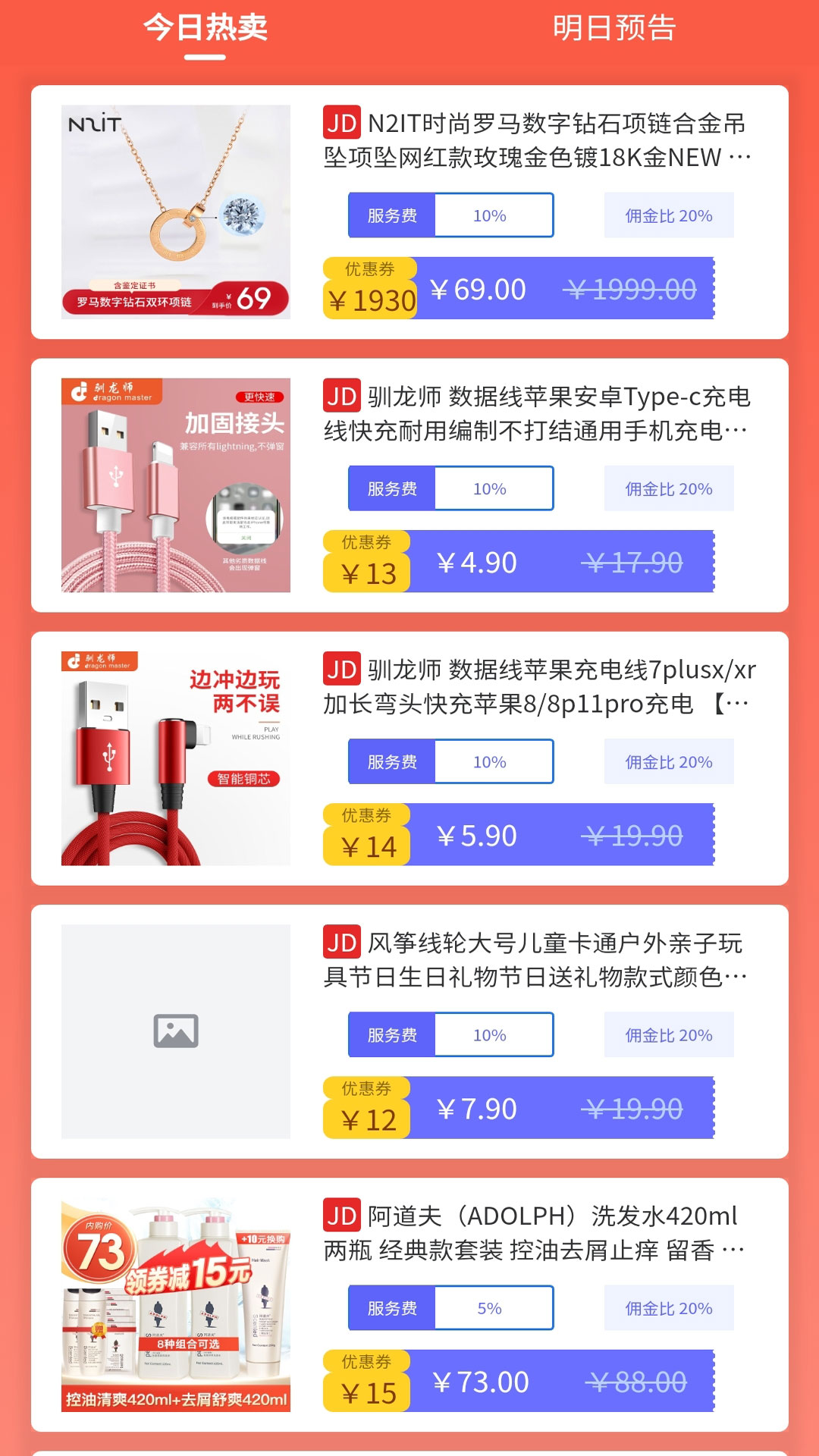Click the JD icon on the bent-head iPhone cable listing

tap(341, 670)
